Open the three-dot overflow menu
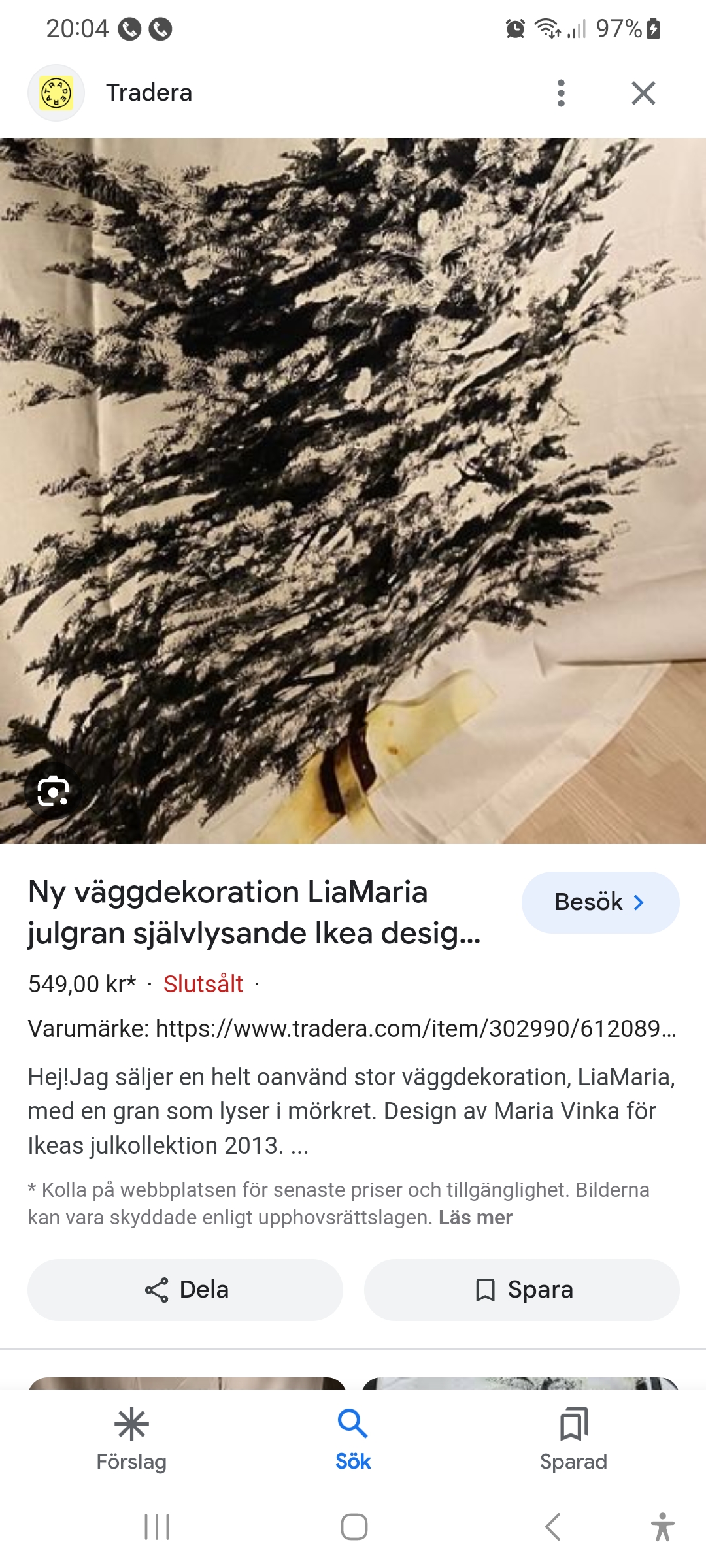Image resolution: width=706 pixels, height=1568 pixels. [561, 93]
